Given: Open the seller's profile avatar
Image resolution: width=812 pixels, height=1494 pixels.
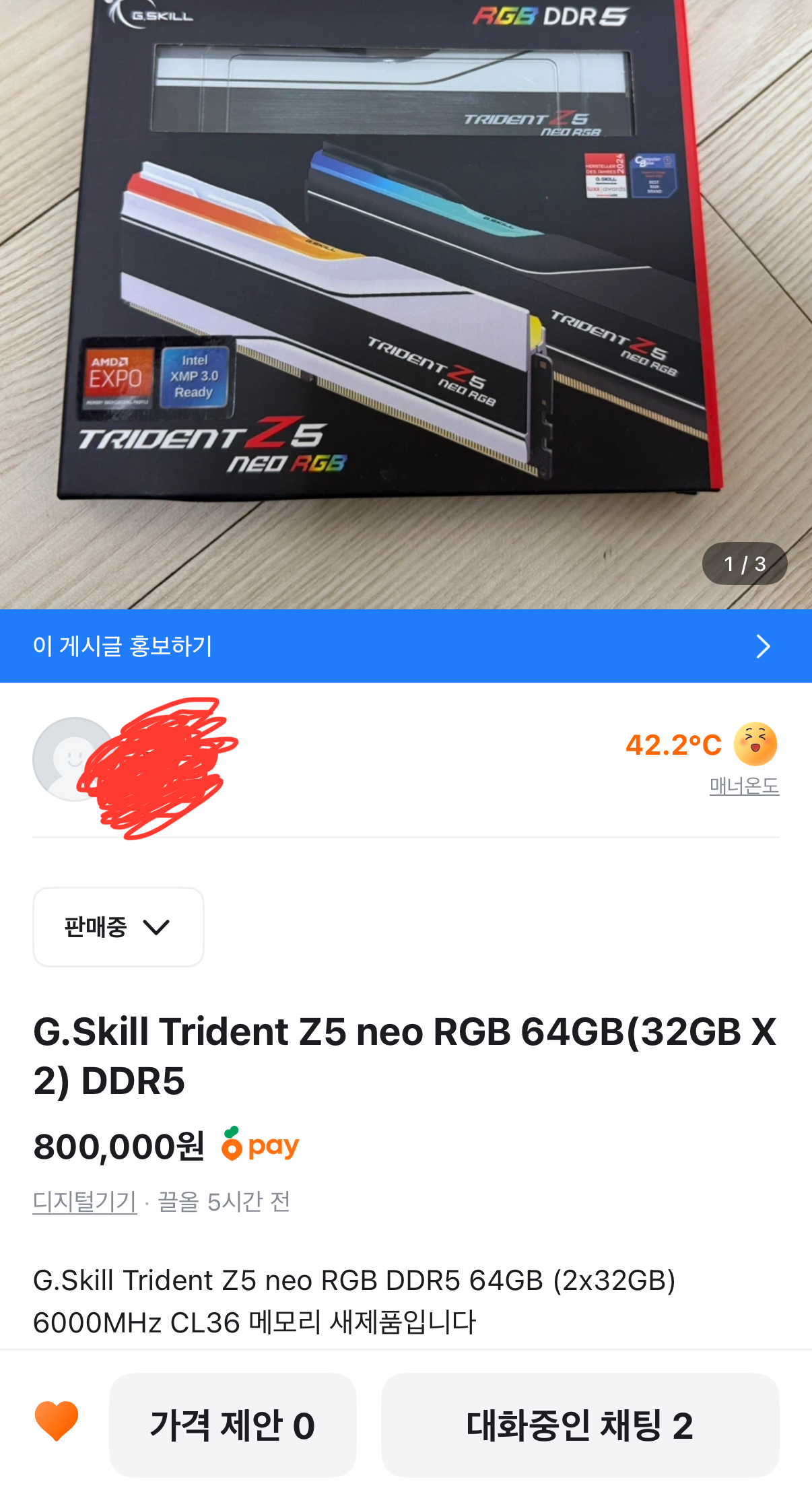Looking at the screenshot, I should coord(75,759).
